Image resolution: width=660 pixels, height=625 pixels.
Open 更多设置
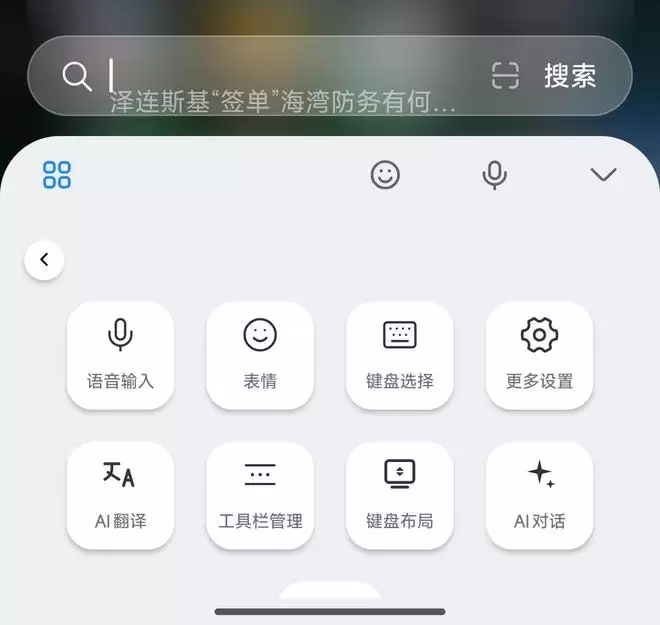540,355
